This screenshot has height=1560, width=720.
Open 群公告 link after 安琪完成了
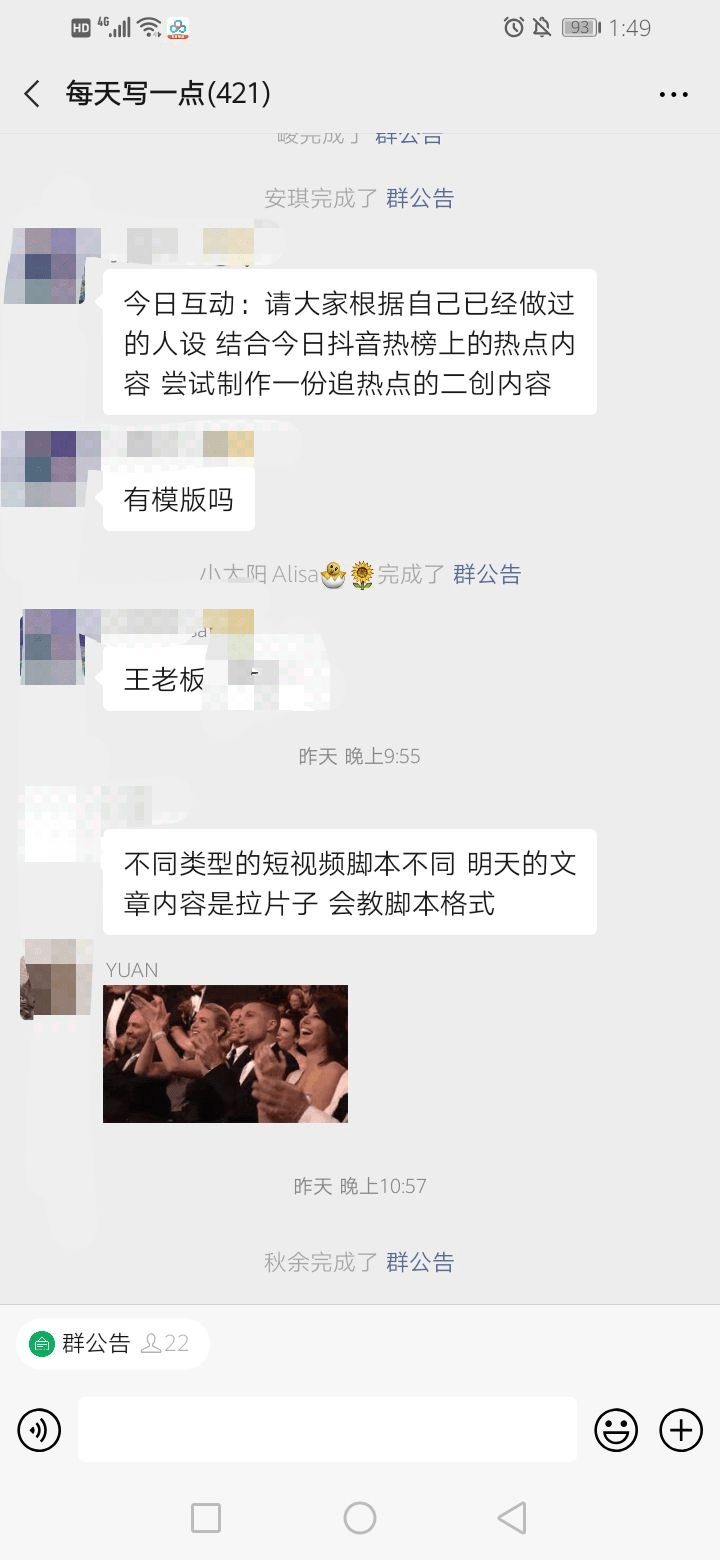point(420,198)
